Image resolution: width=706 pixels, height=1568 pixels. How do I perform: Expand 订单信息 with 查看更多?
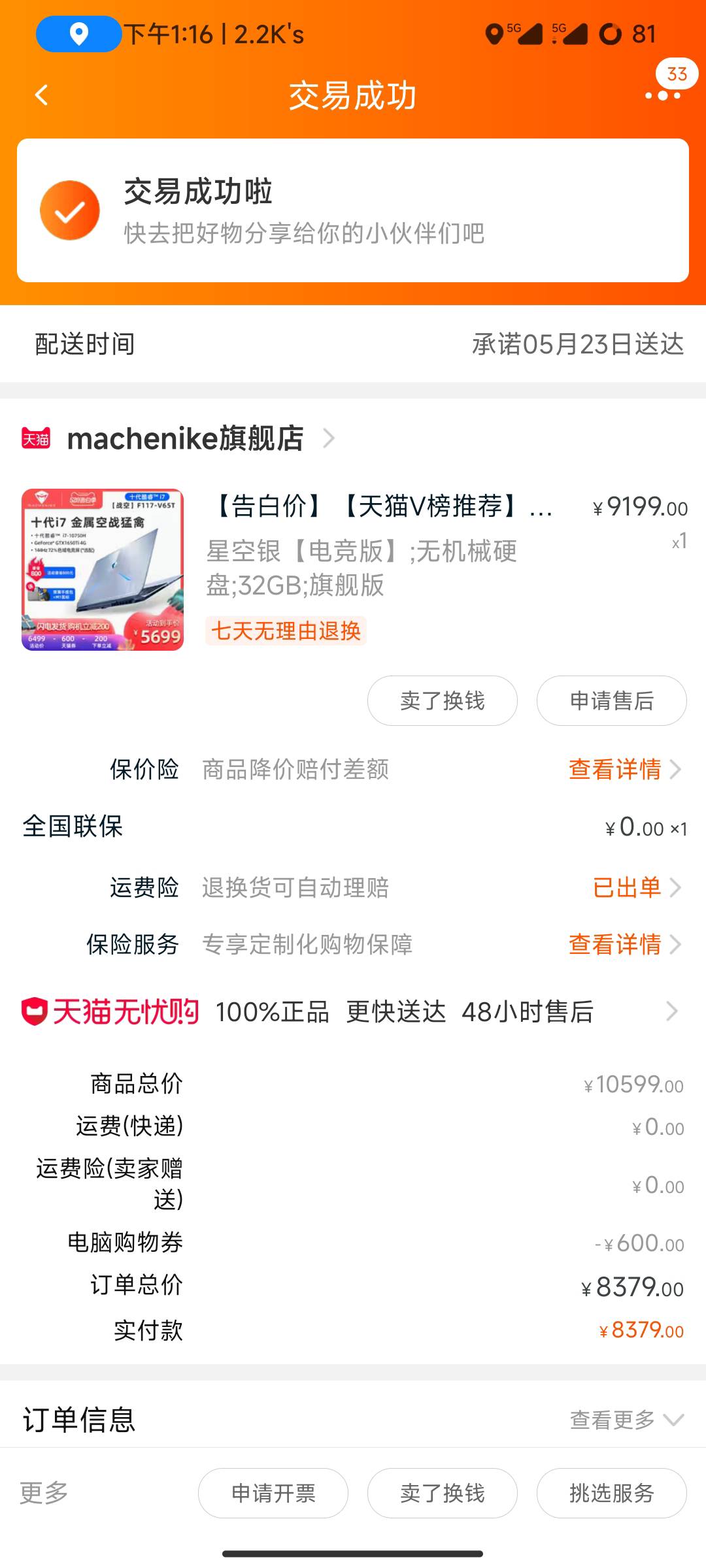coord(626,1419)
